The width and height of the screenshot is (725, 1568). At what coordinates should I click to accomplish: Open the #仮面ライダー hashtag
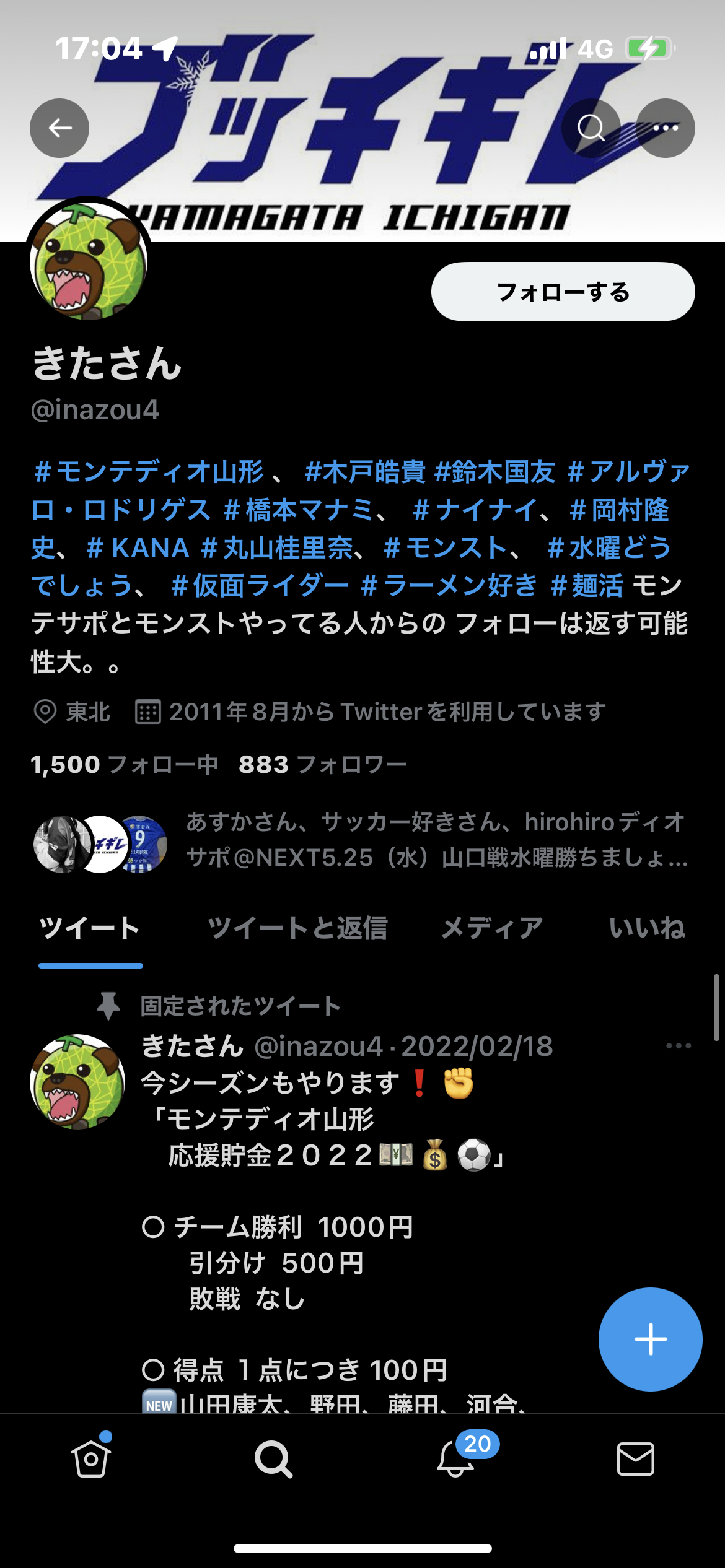pos(260,586)
